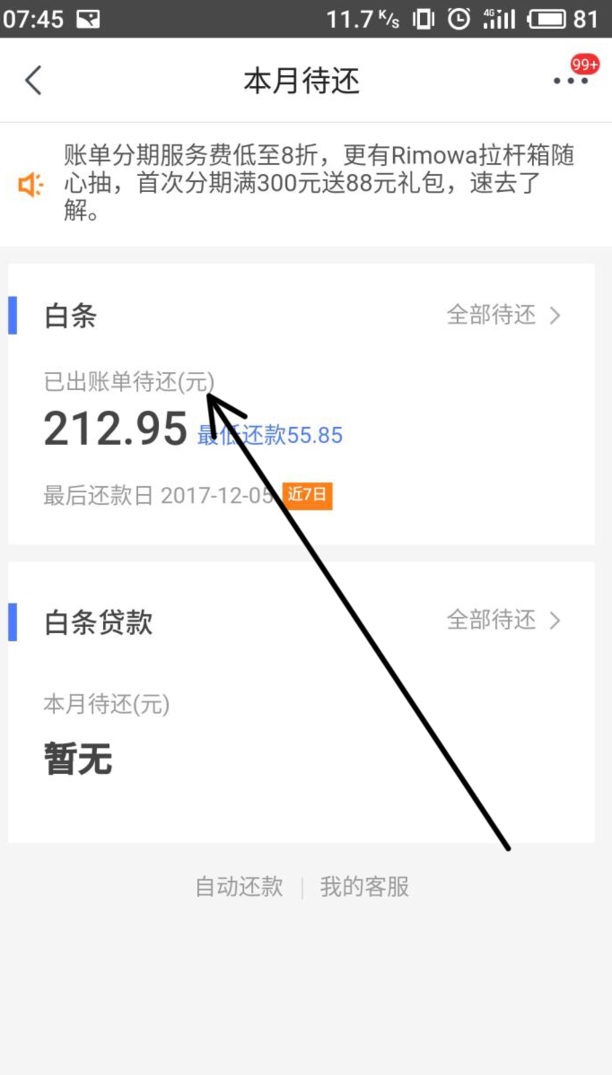Go back using the top-left arrow
The image size is (612, 1075).
click(x=34, y=80)
